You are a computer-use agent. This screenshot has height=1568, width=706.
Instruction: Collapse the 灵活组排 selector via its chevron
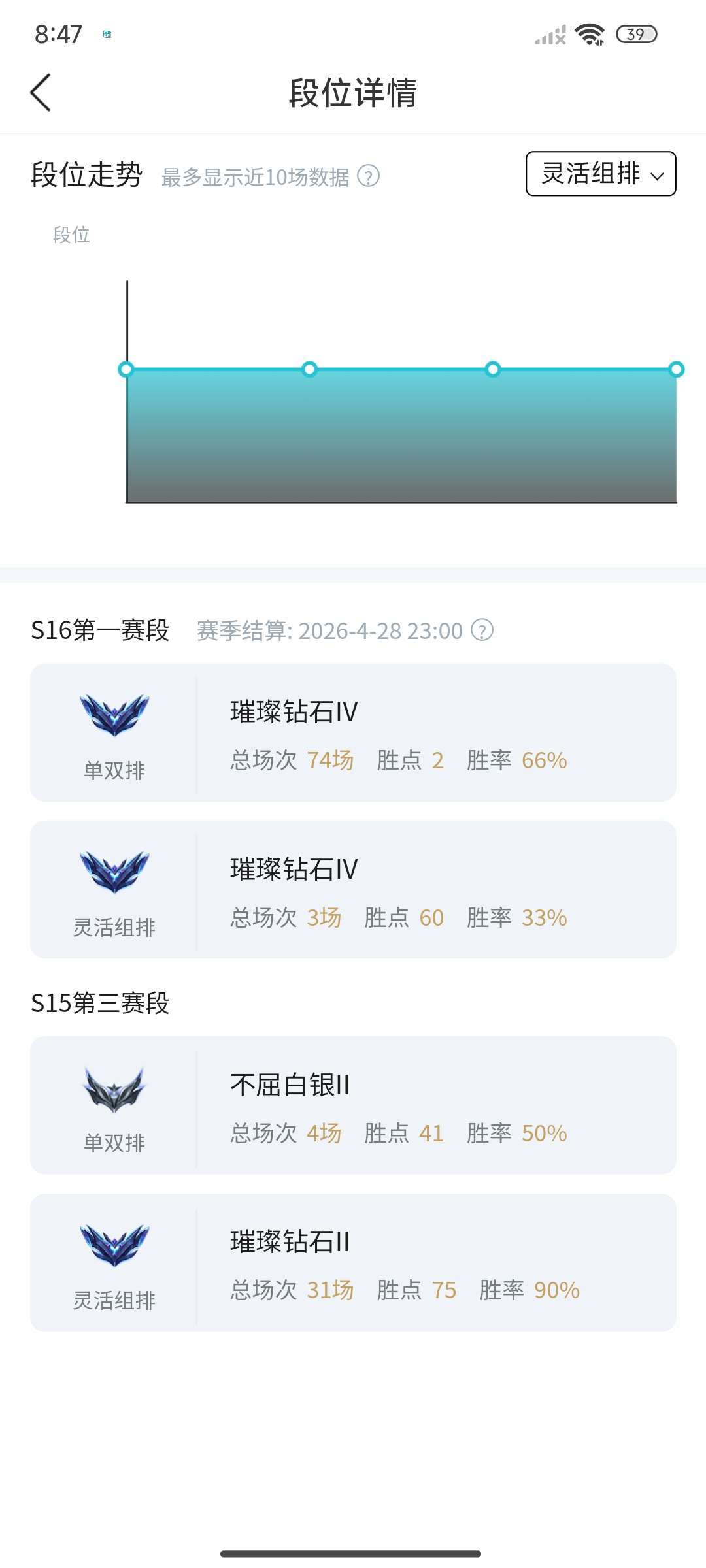[x=659, y=176]
